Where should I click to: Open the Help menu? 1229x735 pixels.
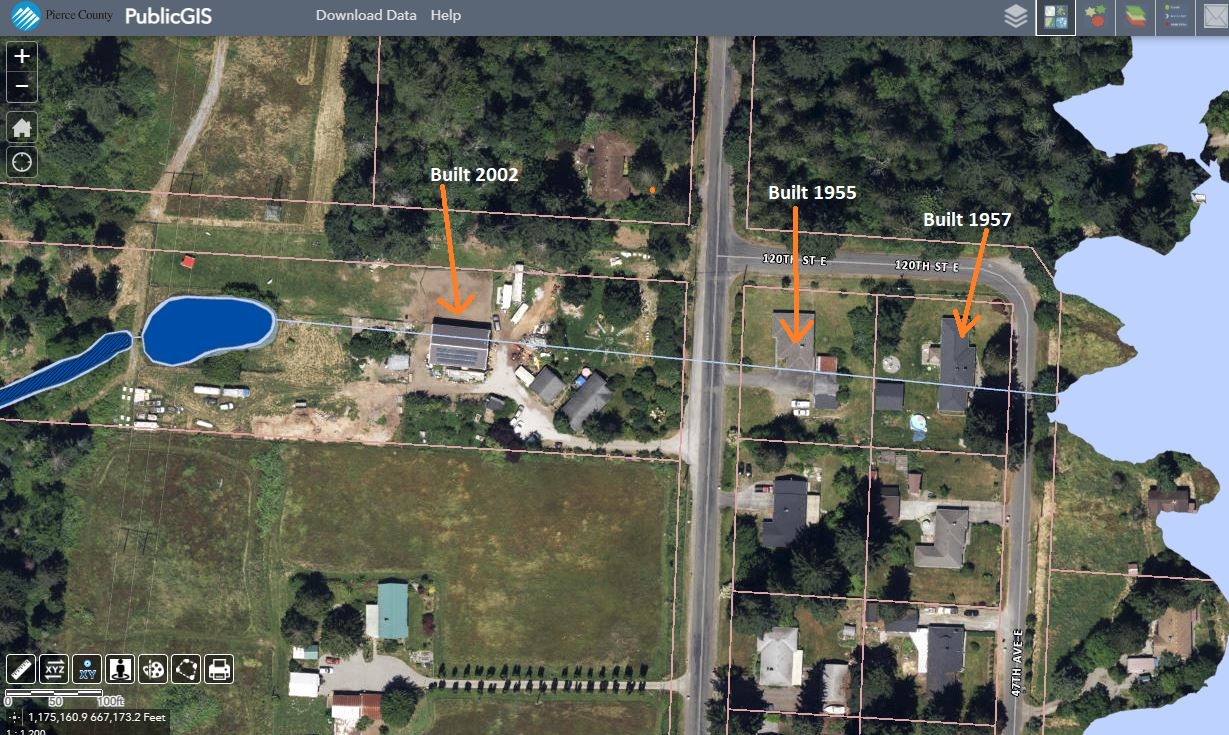pos(446,15)
